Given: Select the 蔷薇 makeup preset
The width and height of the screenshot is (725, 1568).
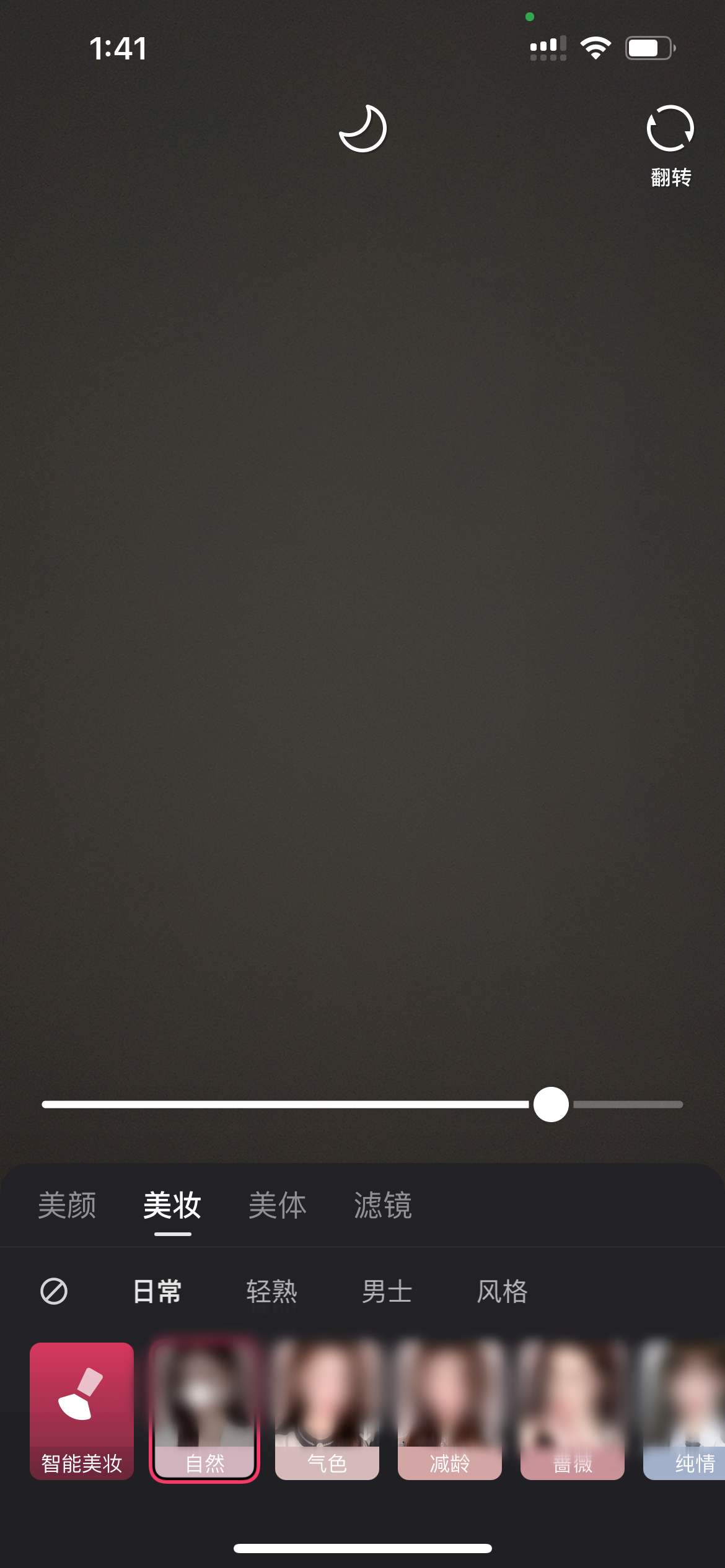Looking at the screenshot, I should (x=573, y=1411).
